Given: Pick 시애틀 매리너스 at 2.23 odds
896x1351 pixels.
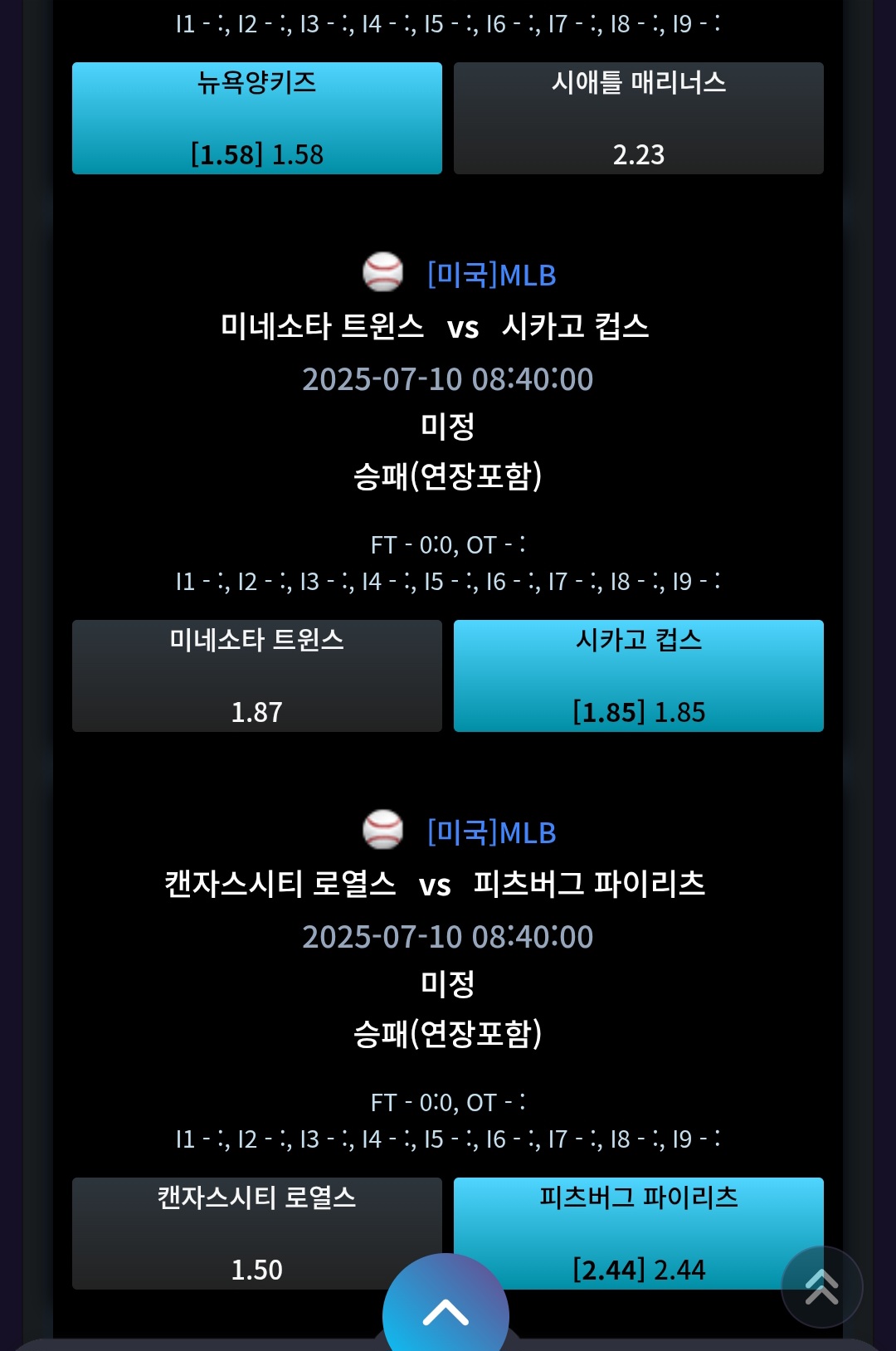Looking at the screenshot, I should coord(639,118).
